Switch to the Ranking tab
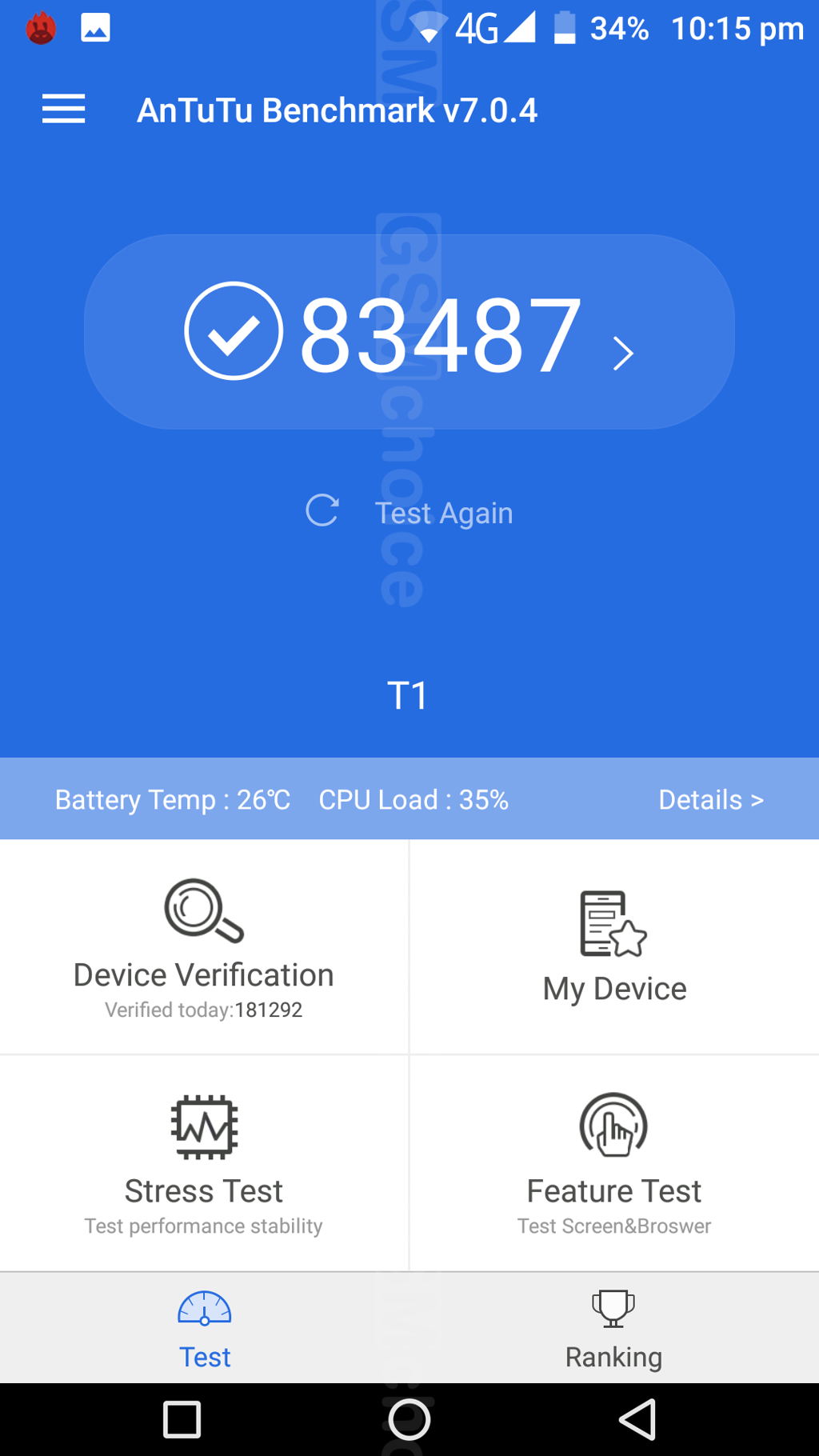 coord(614,1328)
